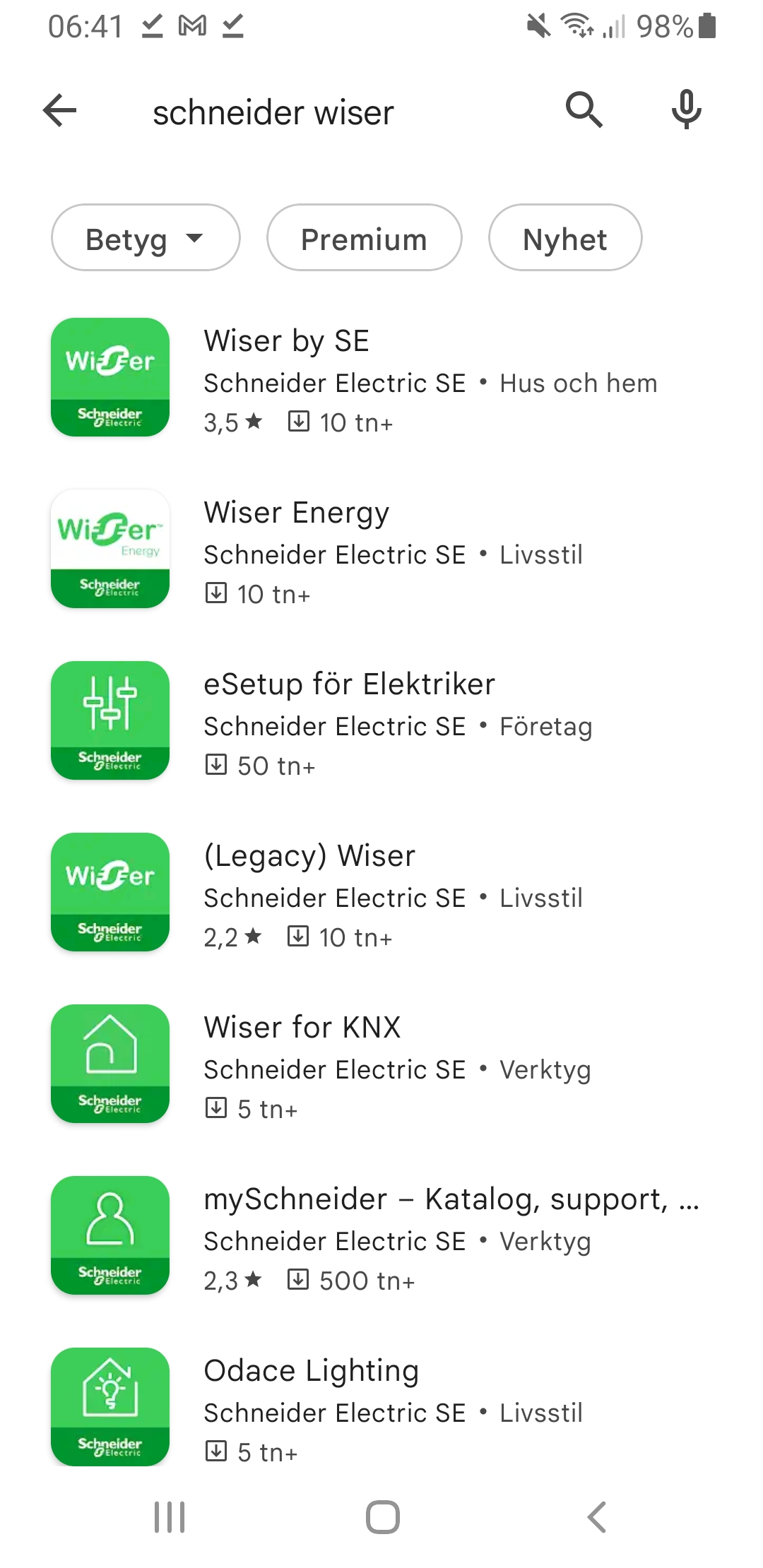
Task: Go to the home screen
Action: coord(382,1516)
